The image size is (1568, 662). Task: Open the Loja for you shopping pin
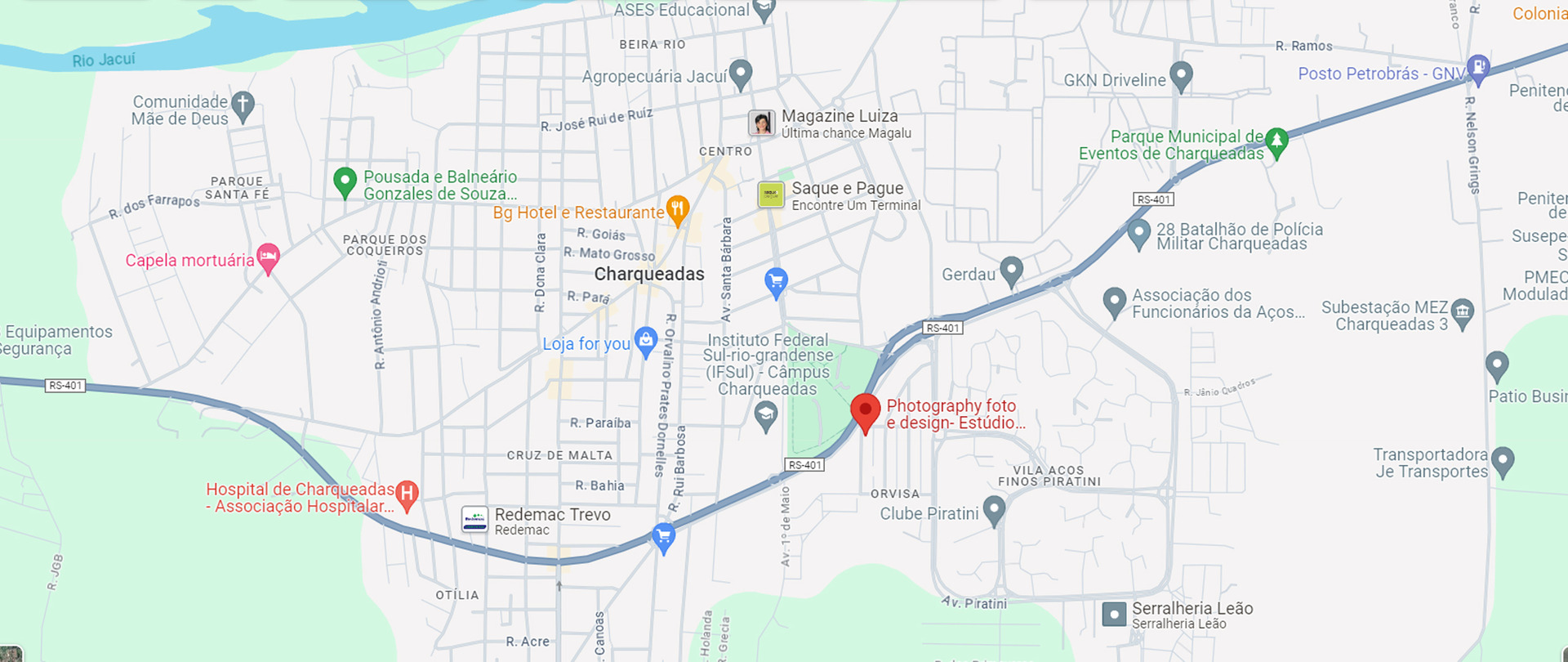(x=646, y=341)
